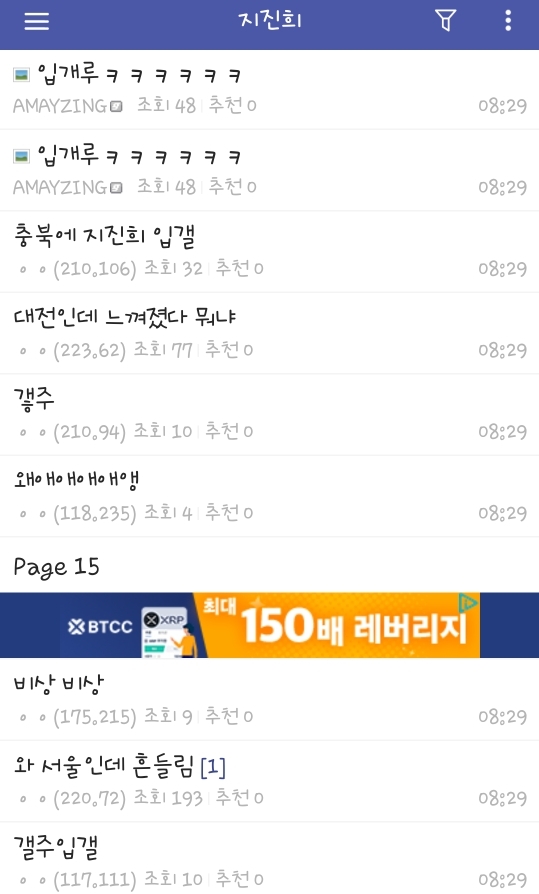The image size is (539, 894).
Task: Open post 대전인데 느껴졌다 뭐냐
Action: [x=269, y=334]
